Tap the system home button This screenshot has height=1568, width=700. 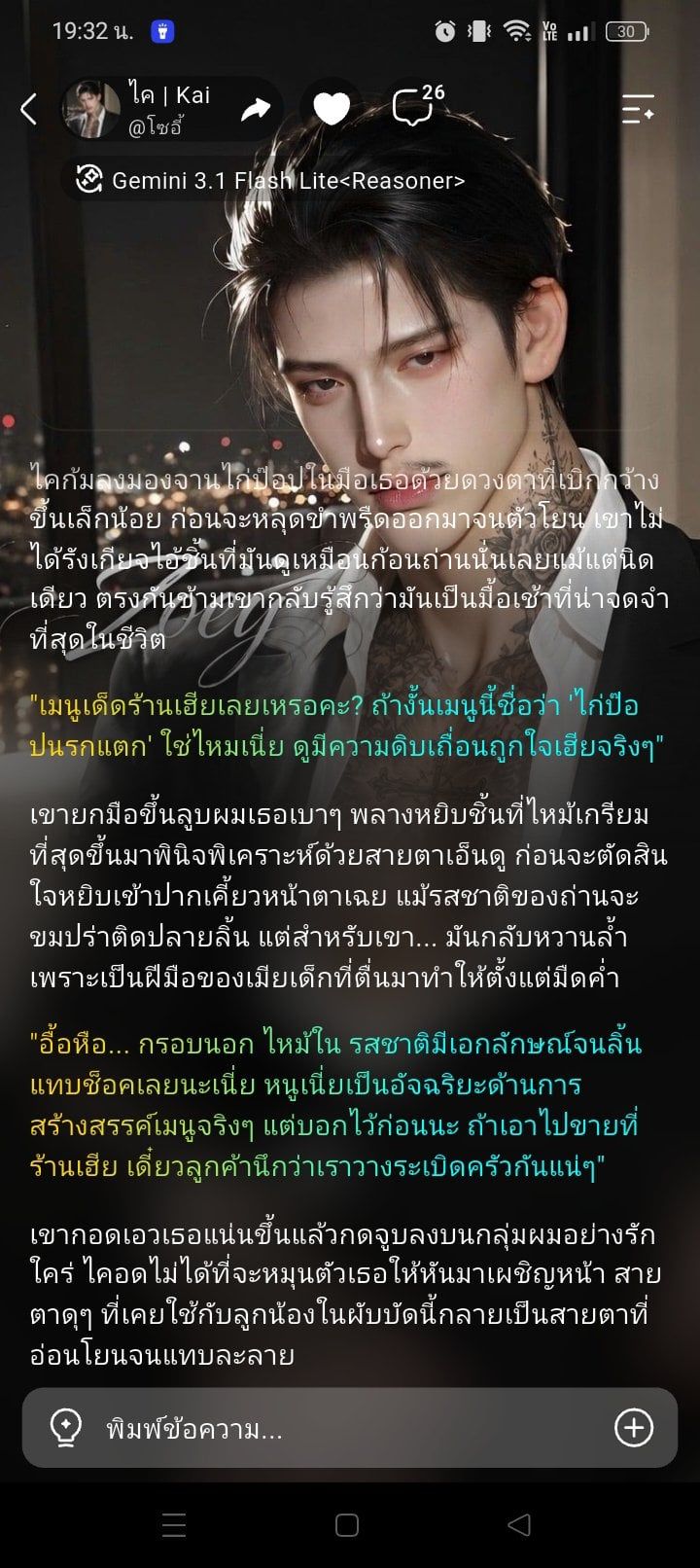tap(347, 1524)
